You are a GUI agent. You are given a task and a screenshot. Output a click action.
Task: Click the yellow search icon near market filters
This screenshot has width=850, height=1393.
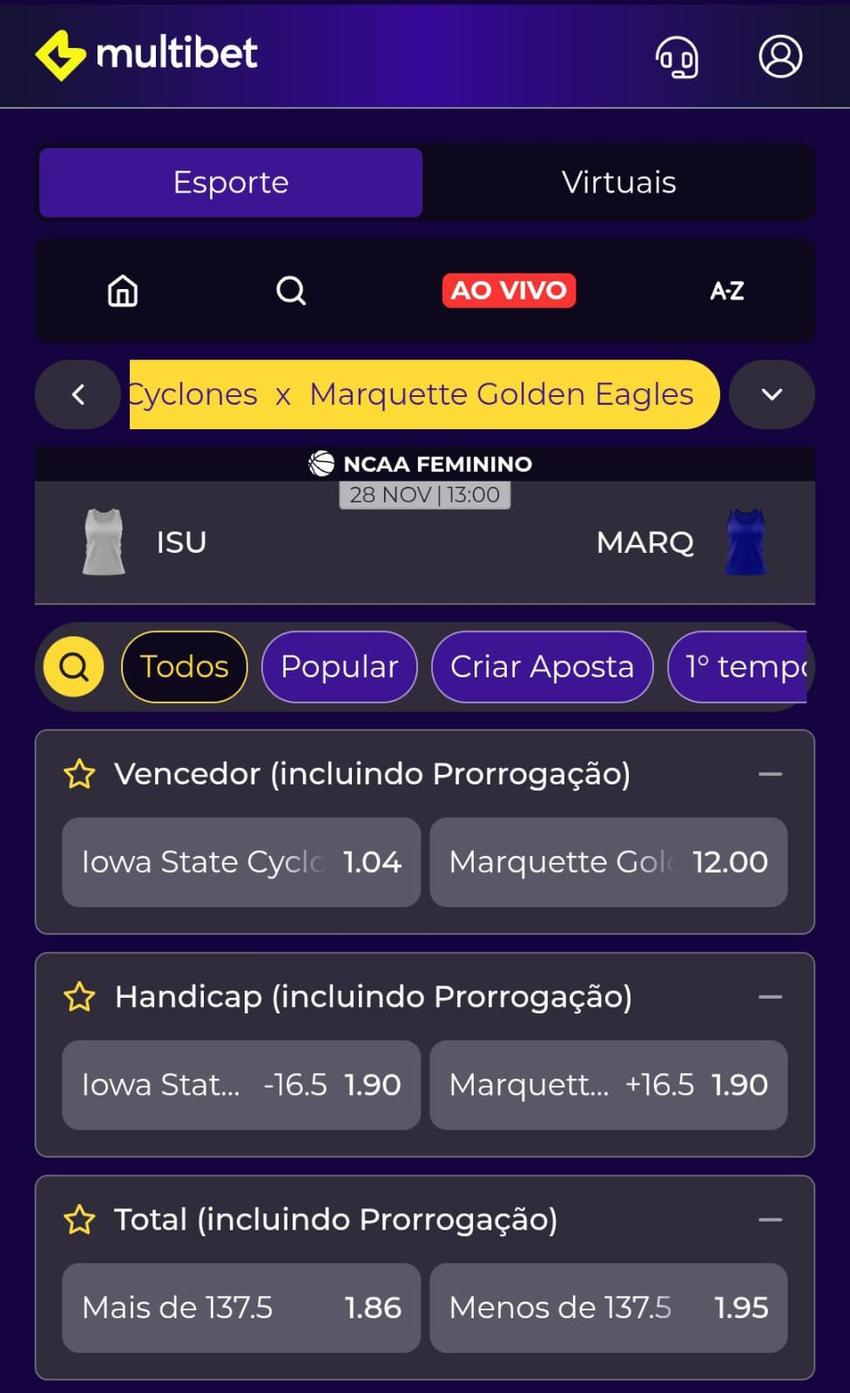pos(72,665)
